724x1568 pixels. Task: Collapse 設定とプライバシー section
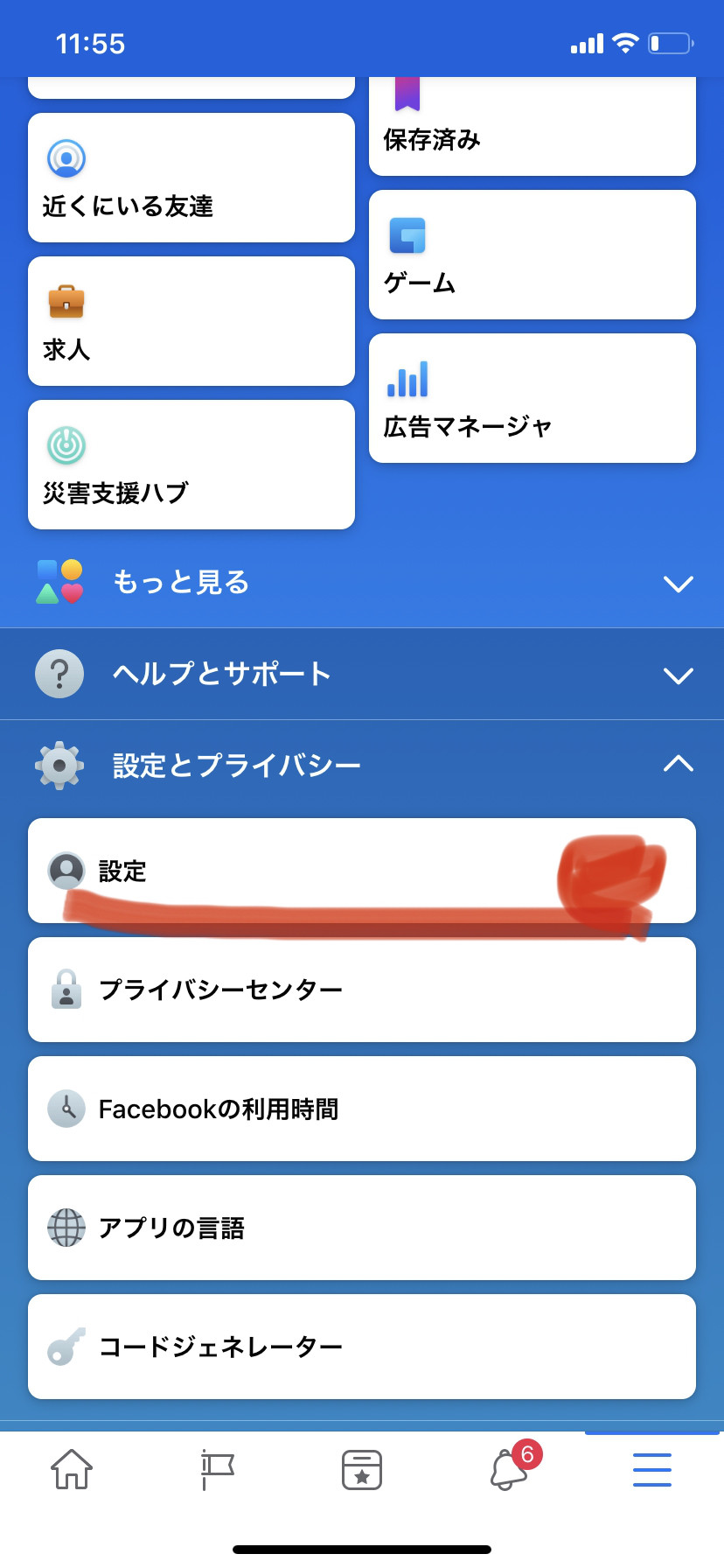[x=362, y=765]
